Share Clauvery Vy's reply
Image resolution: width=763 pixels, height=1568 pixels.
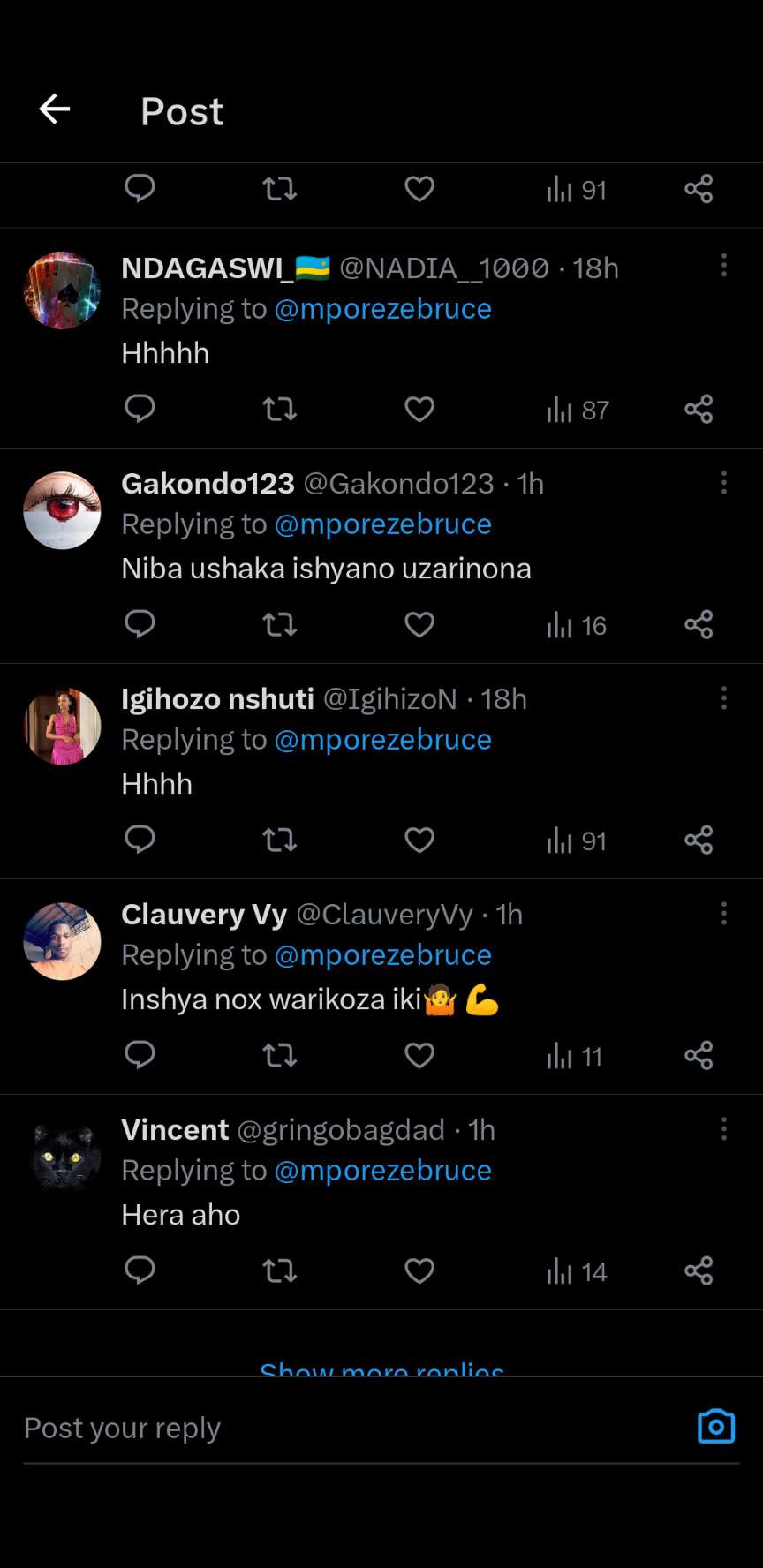[699, 1056]
